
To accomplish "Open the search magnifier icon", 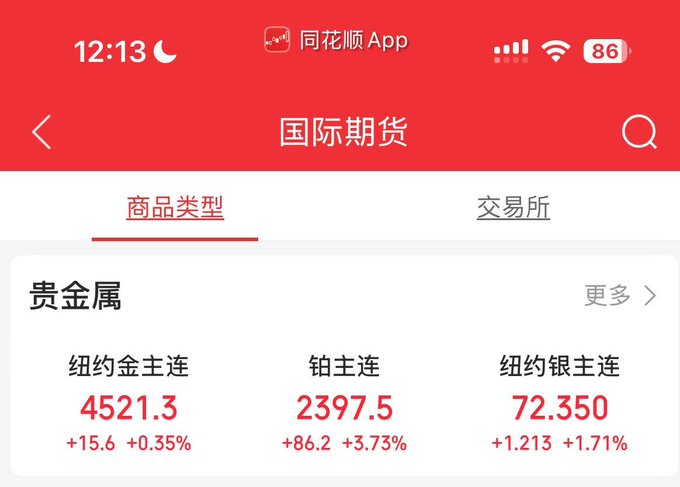I will pyautogui.click(x=638, y=132).
